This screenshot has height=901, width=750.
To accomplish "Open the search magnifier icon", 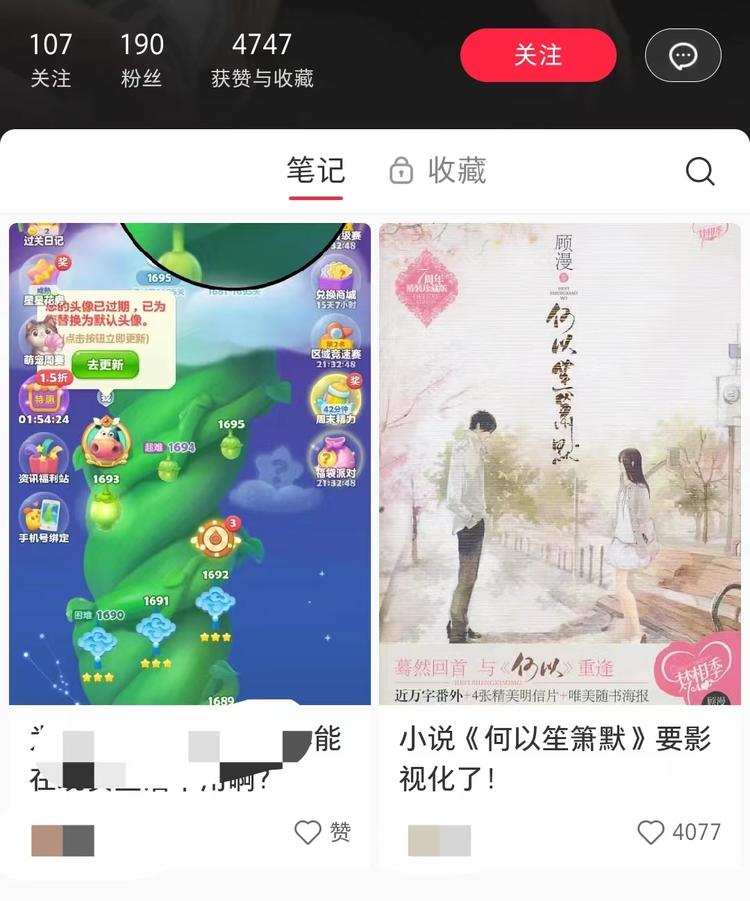I will point(700,171).
